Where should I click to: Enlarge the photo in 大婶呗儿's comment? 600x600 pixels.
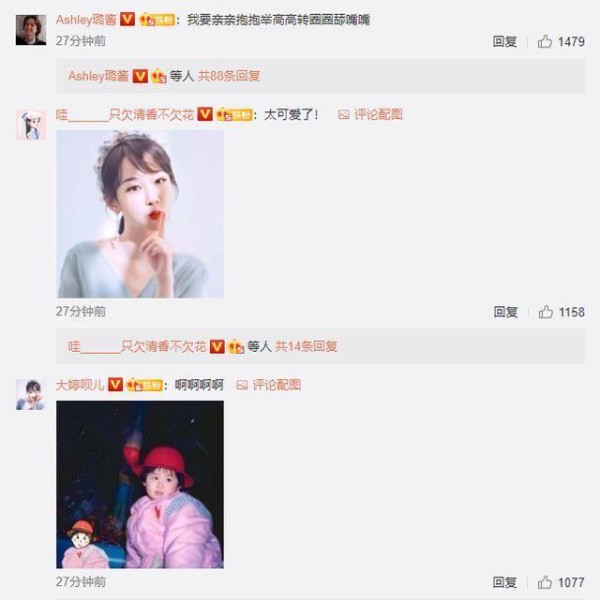139,484
